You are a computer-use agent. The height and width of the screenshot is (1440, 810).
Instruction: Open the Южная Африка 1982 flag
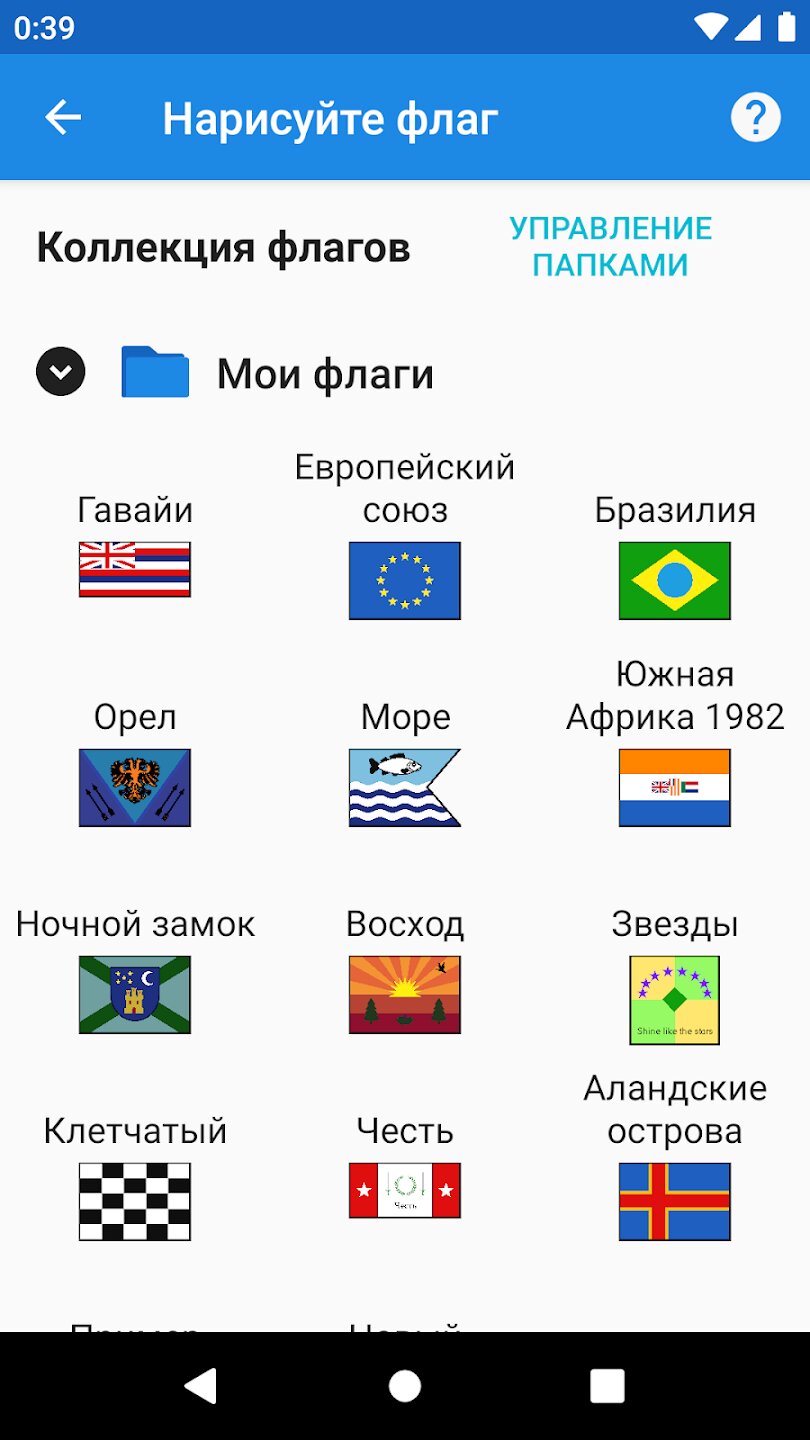(x=675, y=787)
